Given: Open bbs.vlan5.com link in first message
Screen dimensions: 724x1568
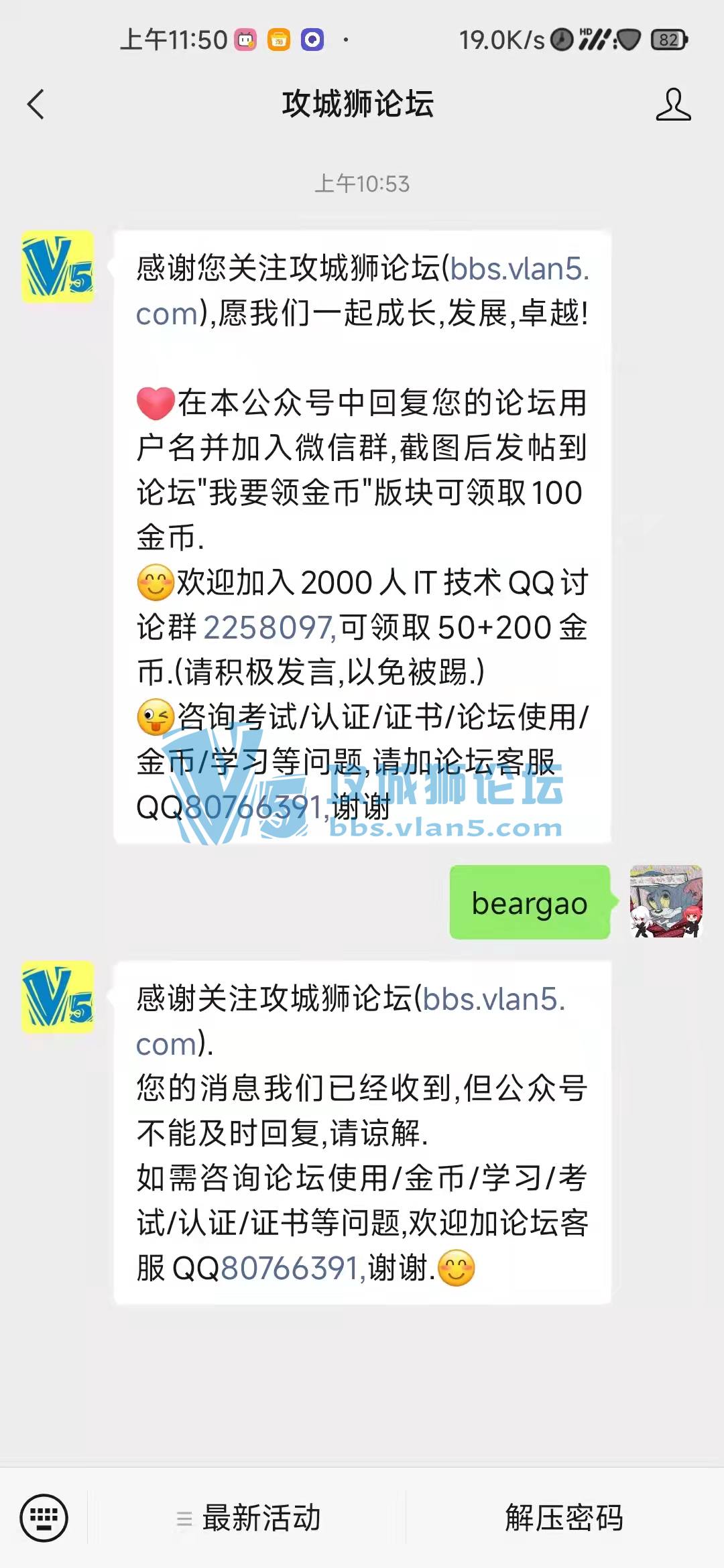Looking at the screenshot, I should (363, 291).
